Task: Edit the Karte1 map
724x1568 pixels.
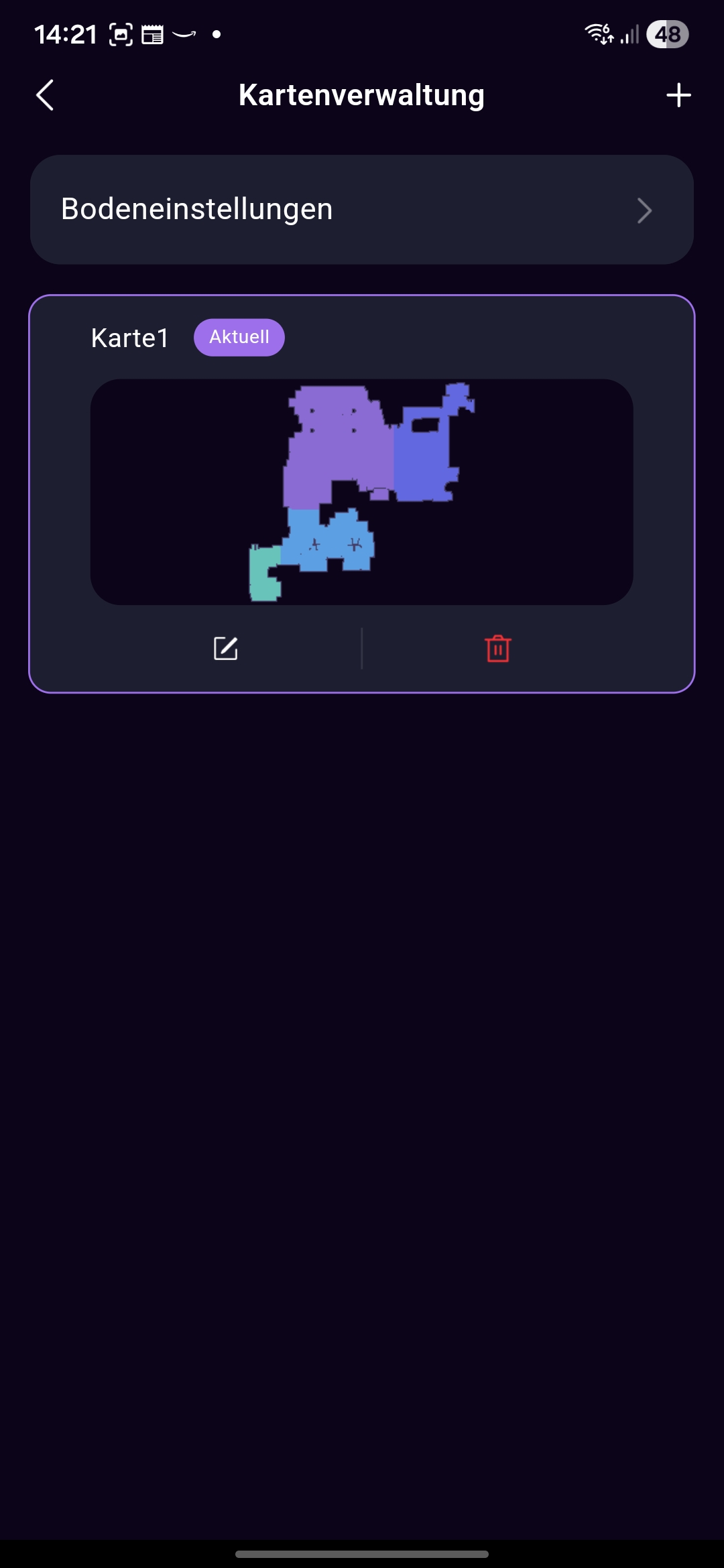Action: pos(225,649)
